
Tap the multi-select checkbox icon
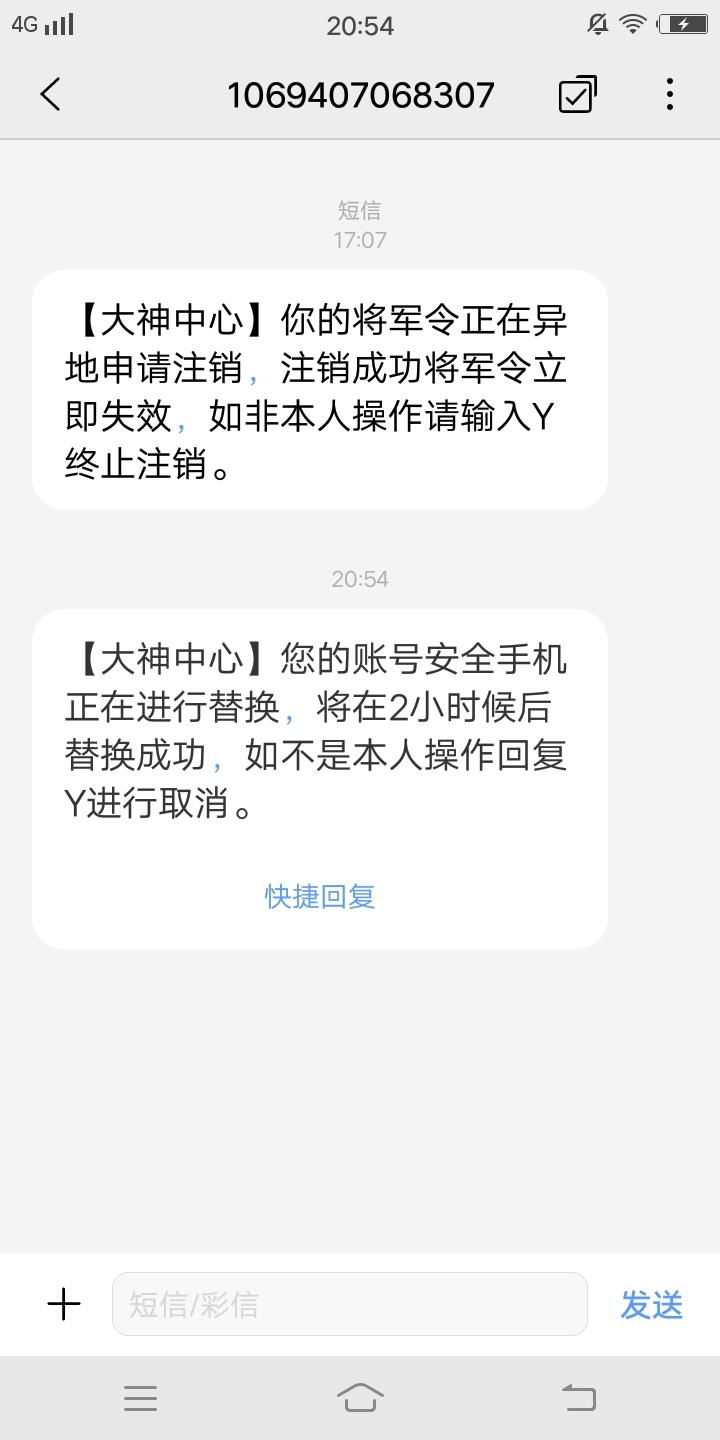577,95
